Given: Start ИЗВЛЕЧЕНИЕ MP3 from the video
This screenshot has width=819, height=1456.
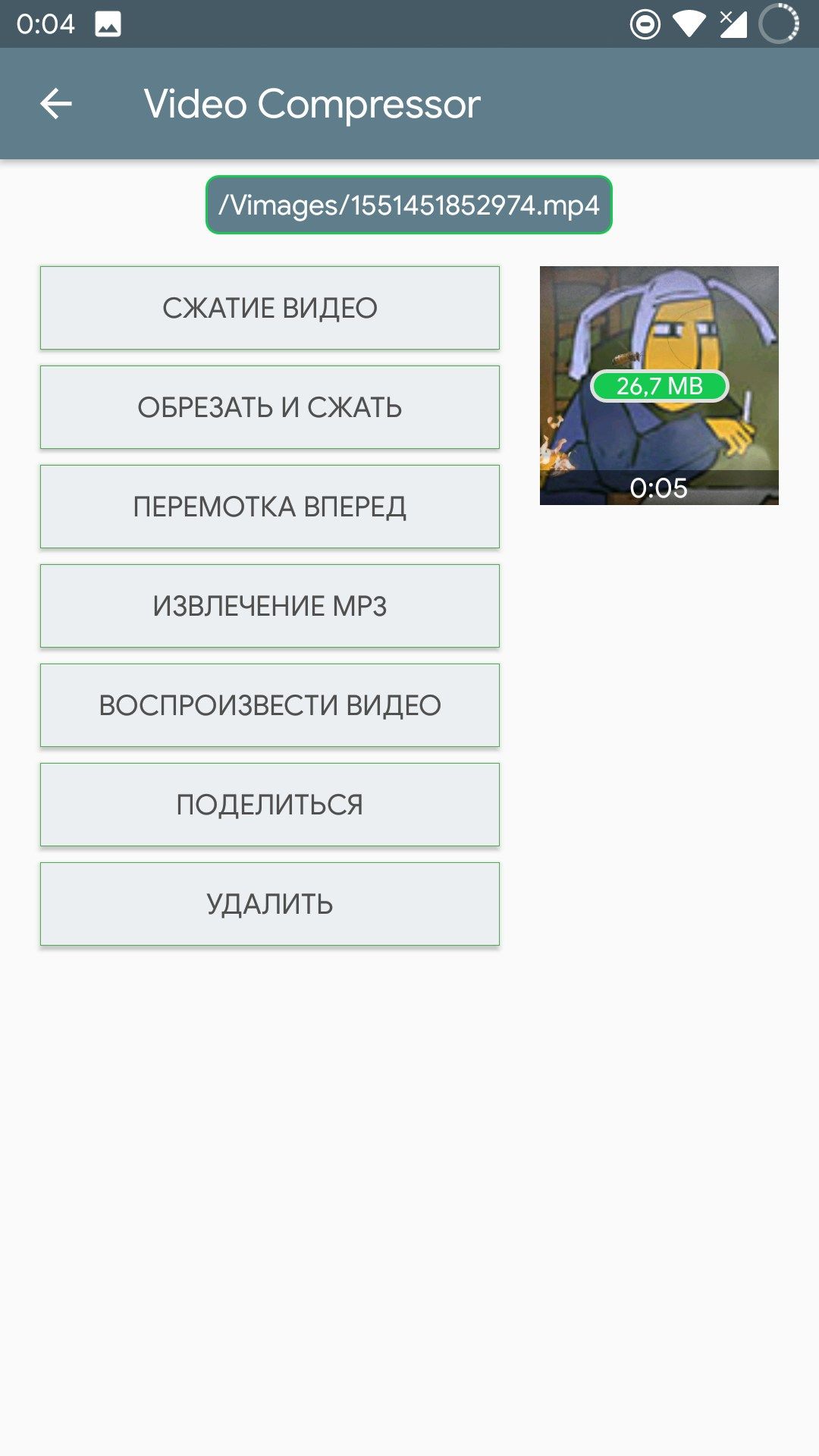Looking at the screenshot, I should click(270, 606).
